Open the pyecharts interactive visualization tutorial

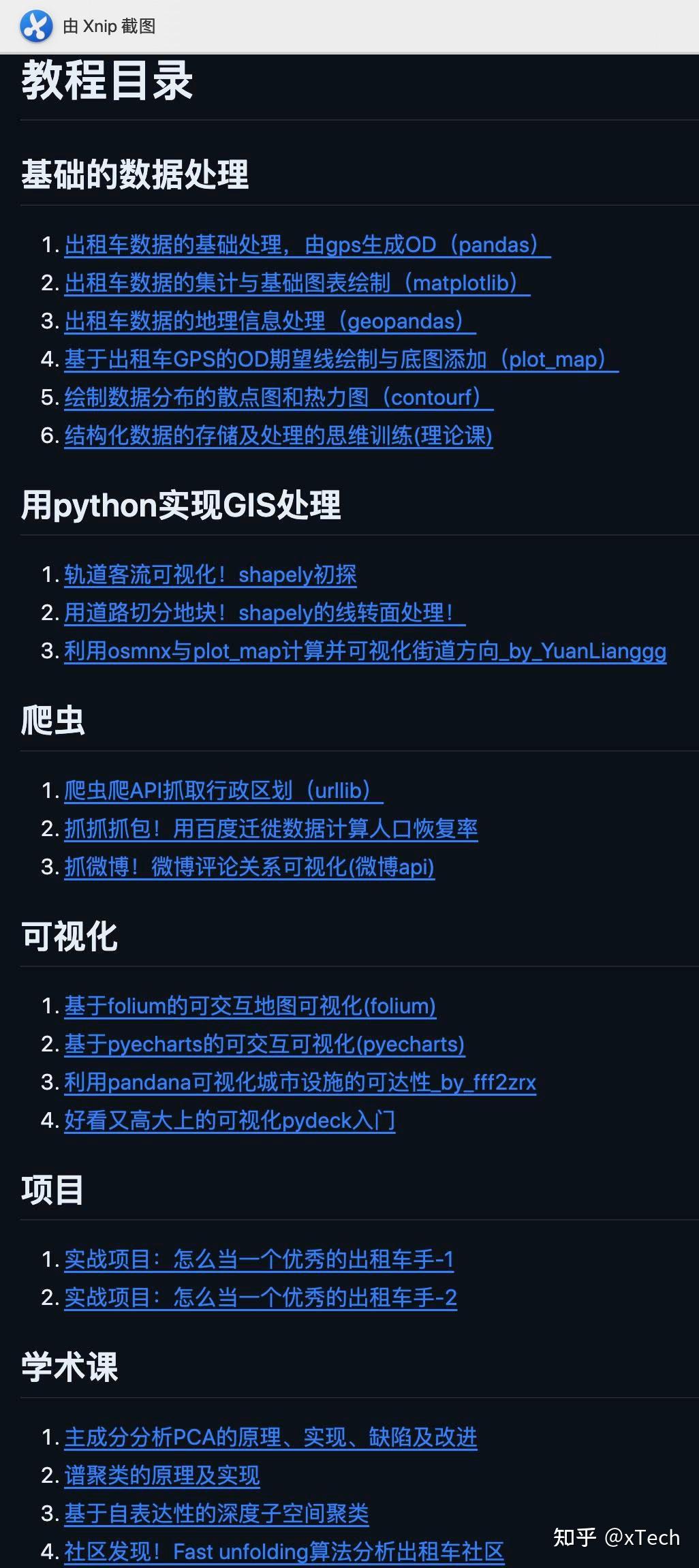point(264,1044)
